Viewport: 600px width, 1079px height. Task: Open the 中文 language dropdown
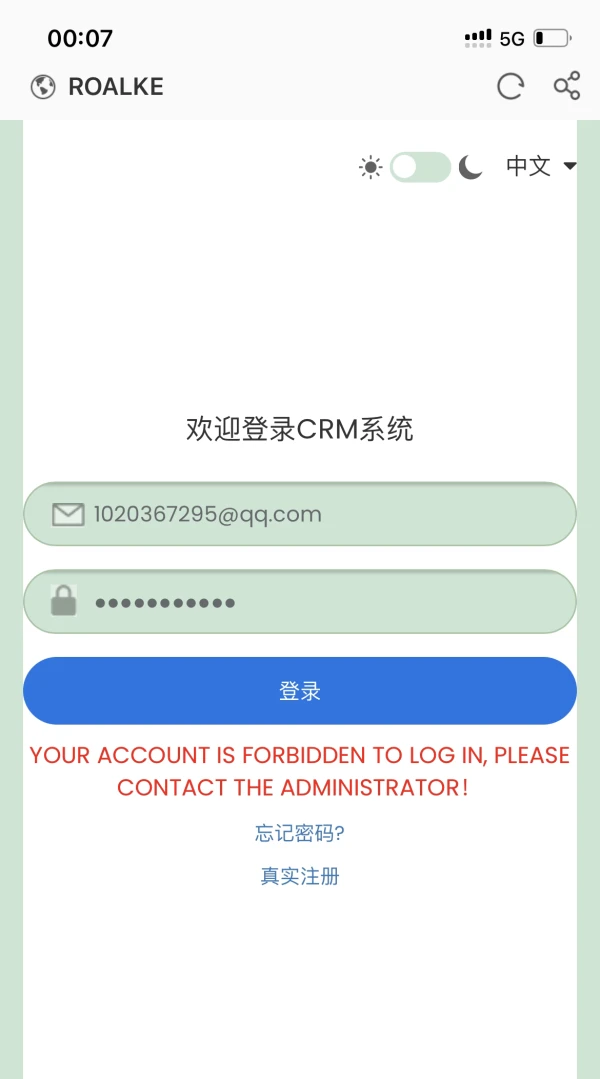point(541,166)
